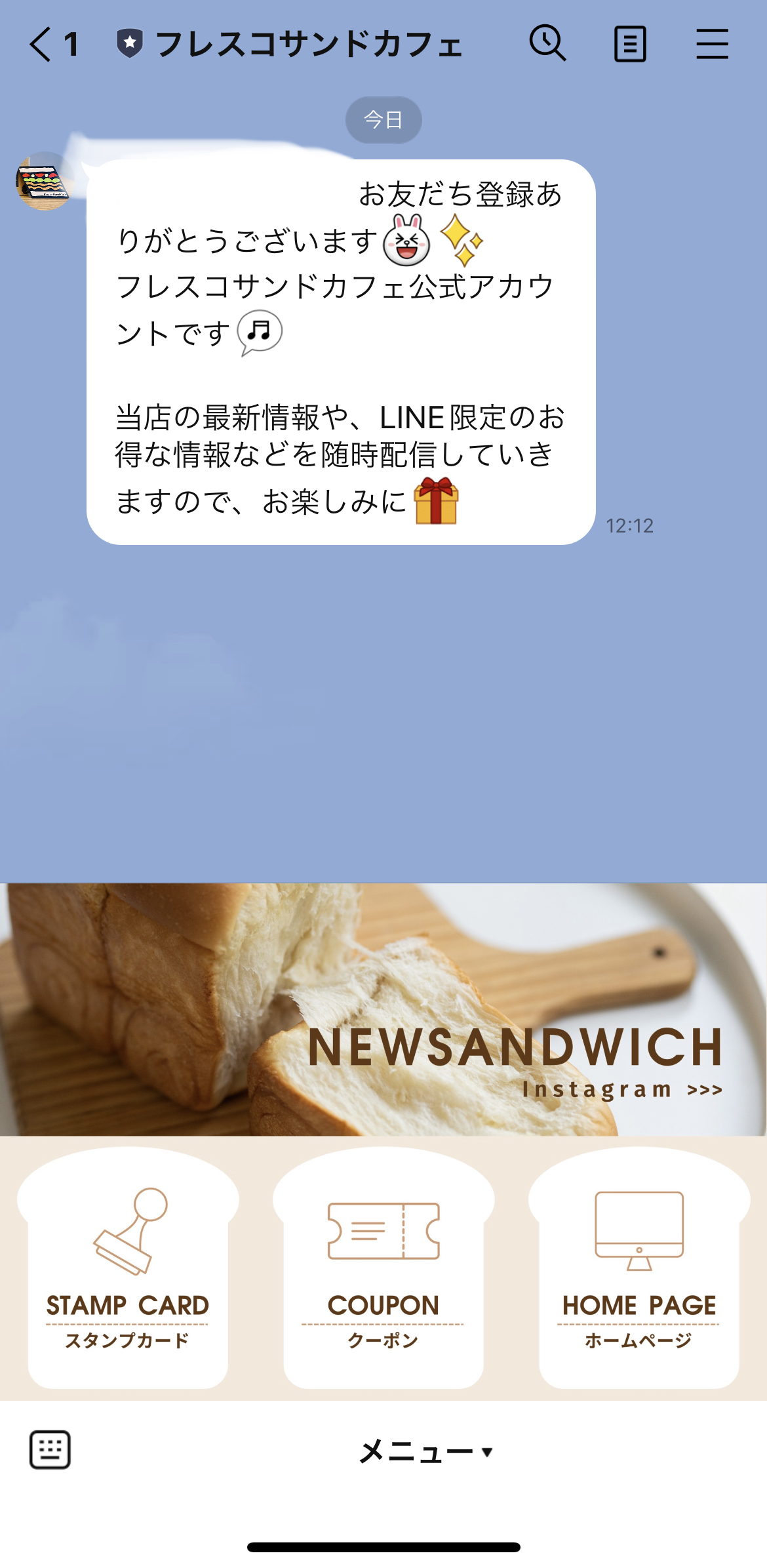Tap the official account badge icon

[x=130, y=42]
